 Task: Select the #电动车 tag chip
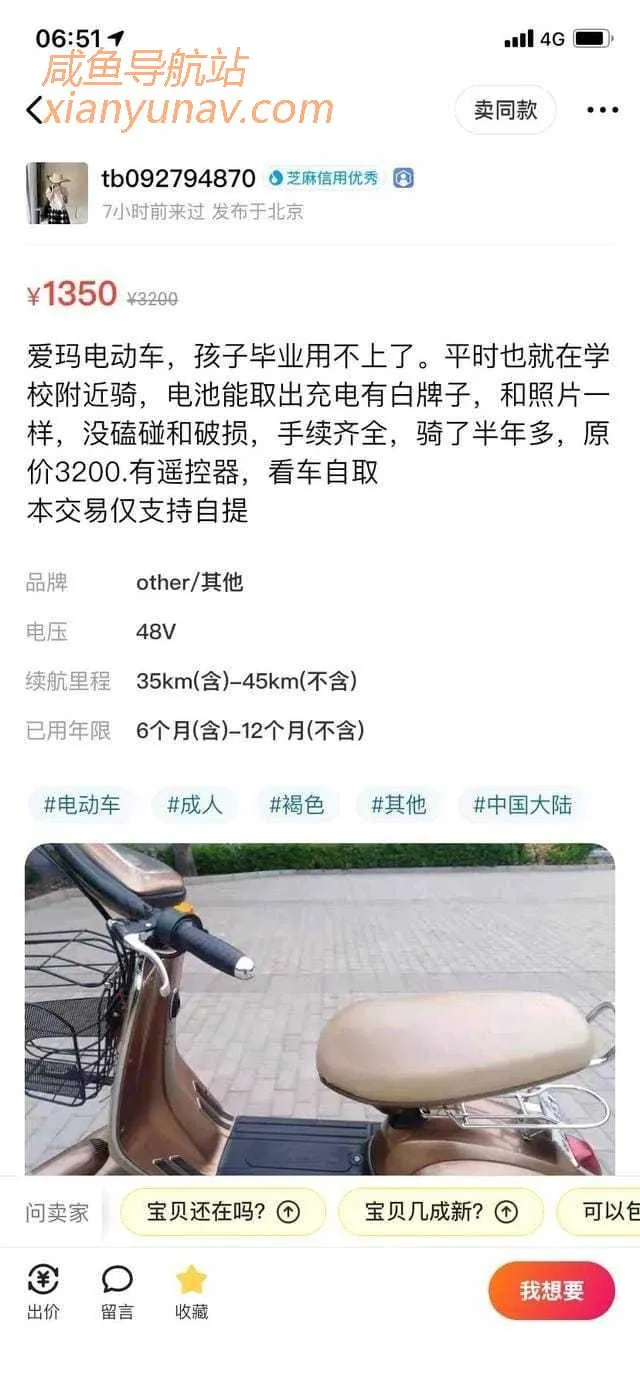pos(81,804)
